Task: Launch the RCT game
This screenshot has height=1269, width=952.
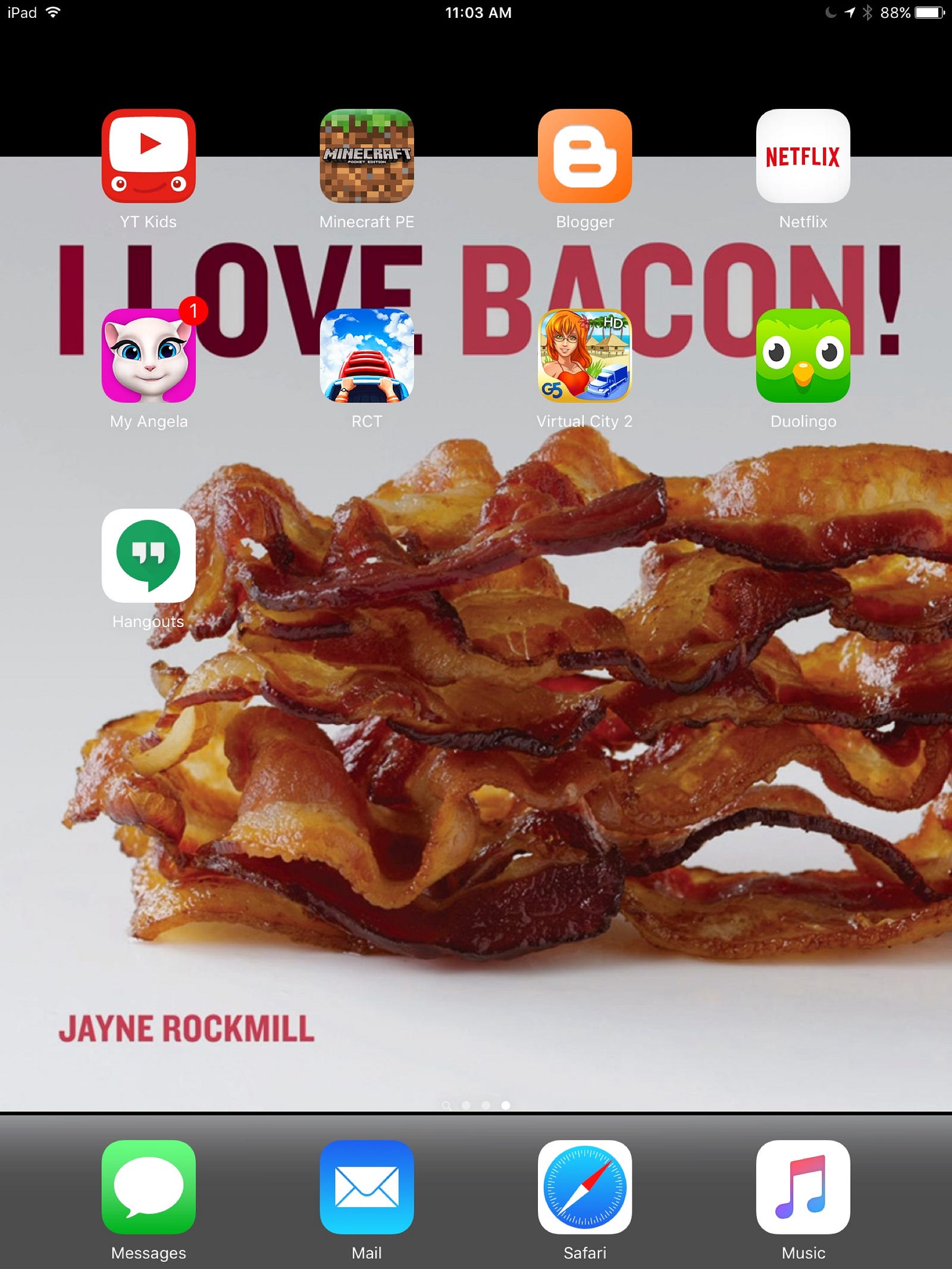Action: (367, 356)
